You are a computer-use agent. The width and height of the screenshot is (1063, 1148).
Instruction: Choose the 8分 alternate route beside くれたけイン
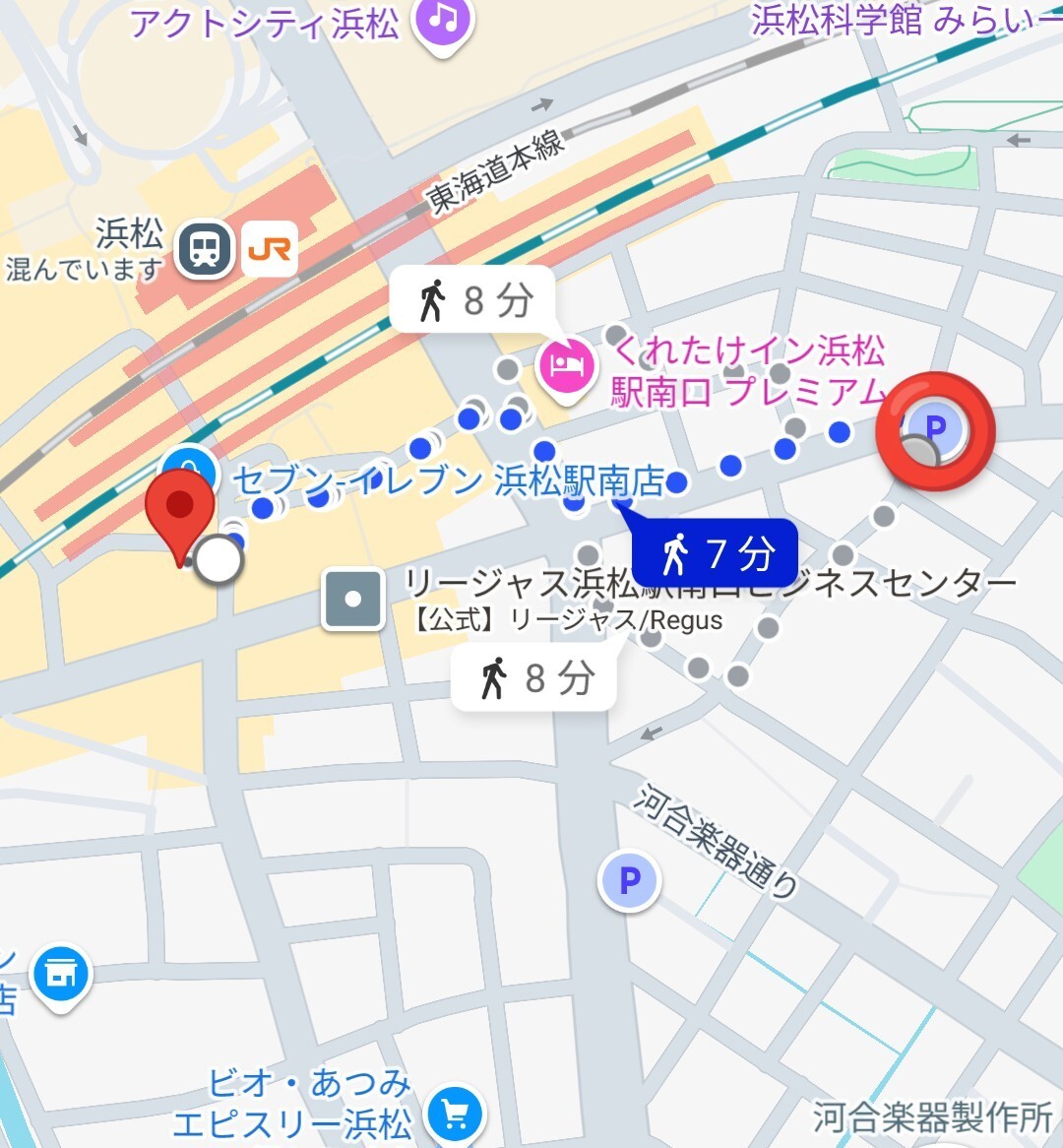click(474, 299)
